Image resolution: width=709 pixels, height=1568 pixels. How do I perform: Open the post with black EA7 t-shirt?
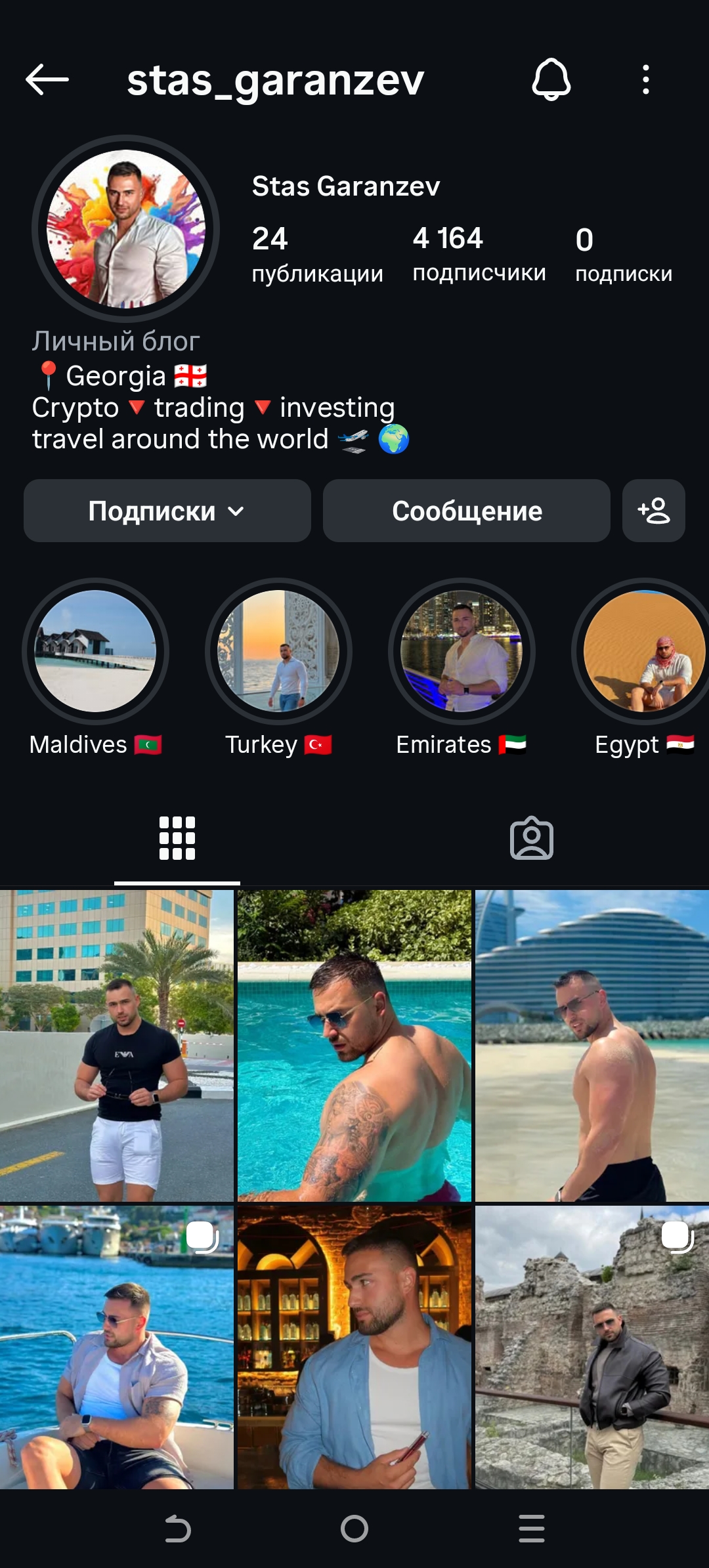[117, 1045]
